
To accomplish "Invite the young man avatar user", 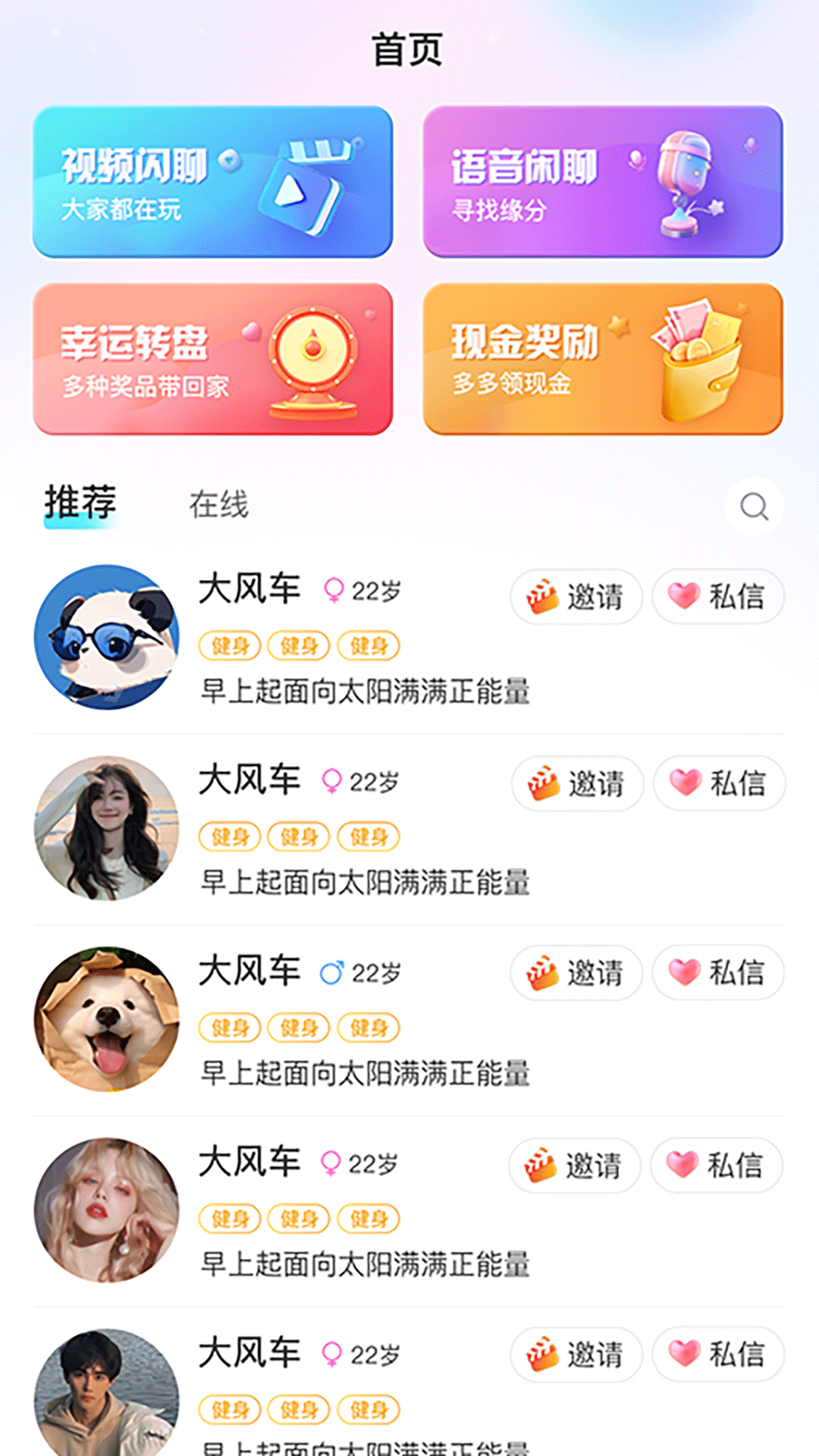I will click(576, 1354).
